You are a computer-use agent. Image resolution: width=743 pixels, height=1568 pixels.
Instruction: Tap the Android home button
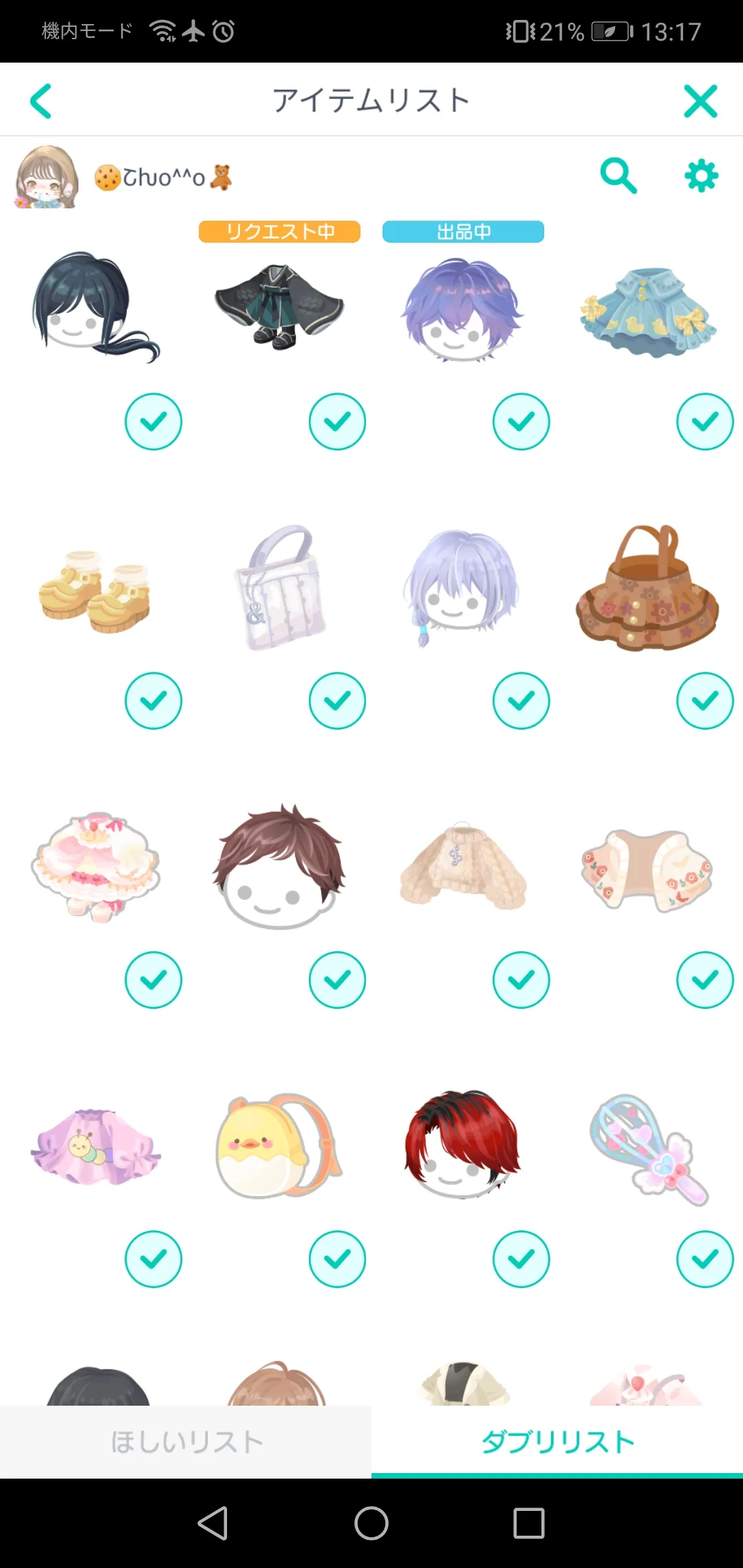coord(371,1523)
